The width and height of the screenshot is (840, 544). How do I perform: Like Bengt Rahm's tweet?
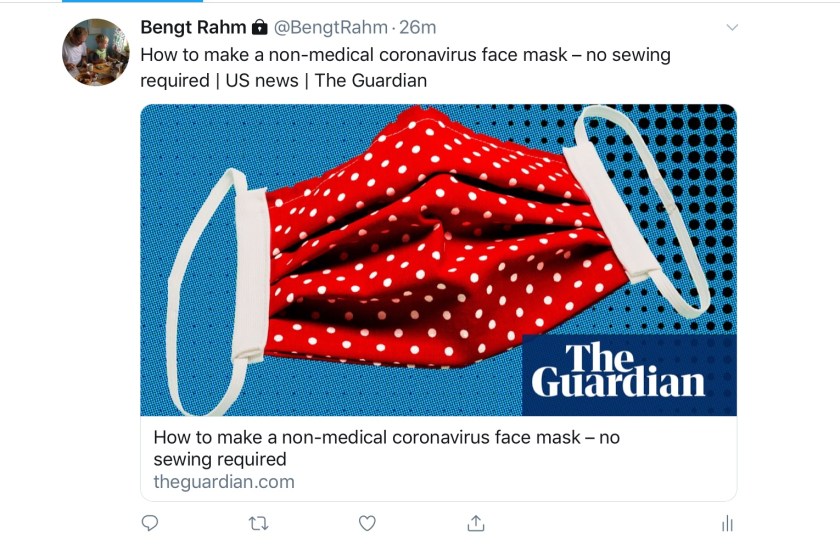pos(367,523)
